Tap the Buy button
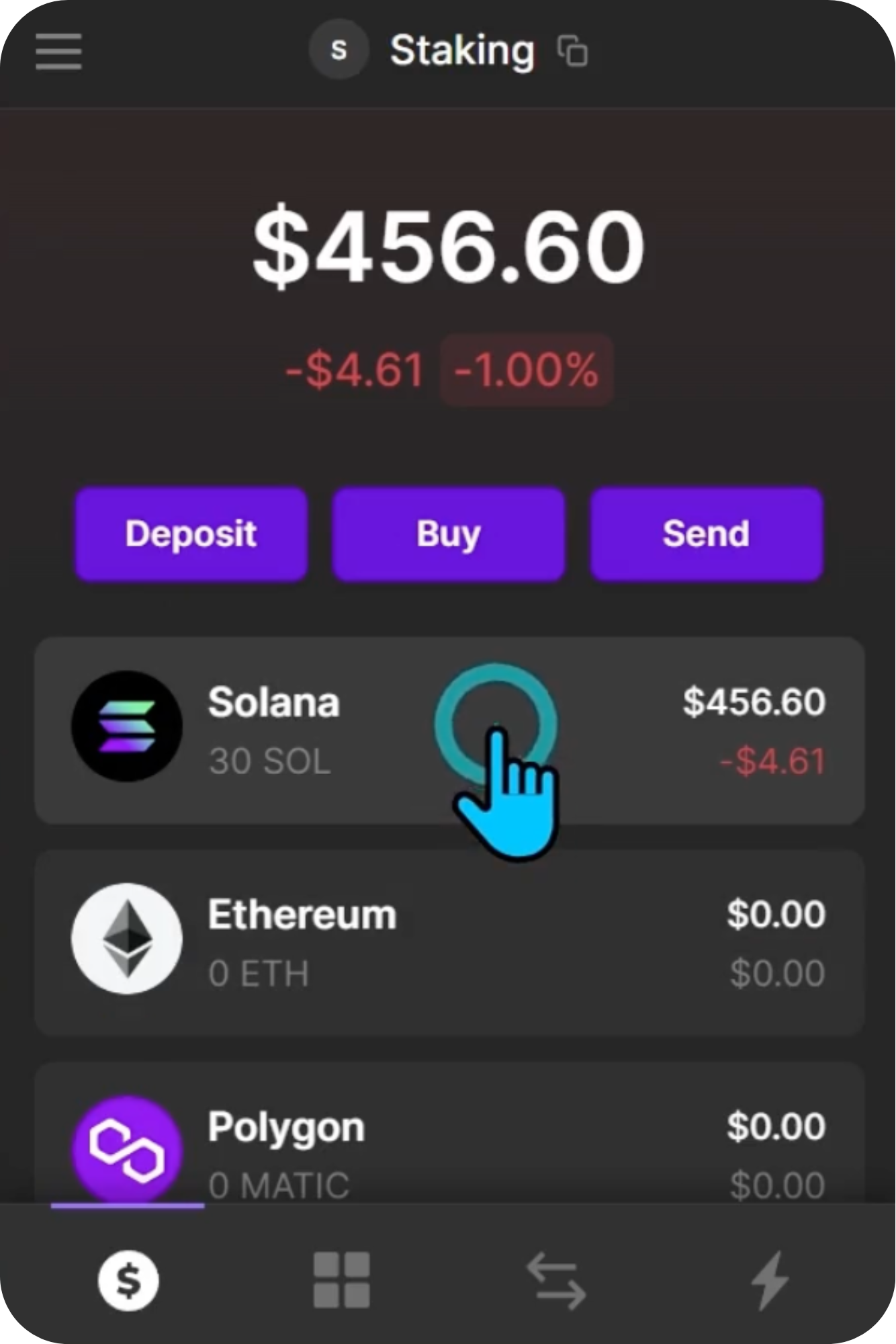This screenshot has width=896, height=1344. coord(449,534)
